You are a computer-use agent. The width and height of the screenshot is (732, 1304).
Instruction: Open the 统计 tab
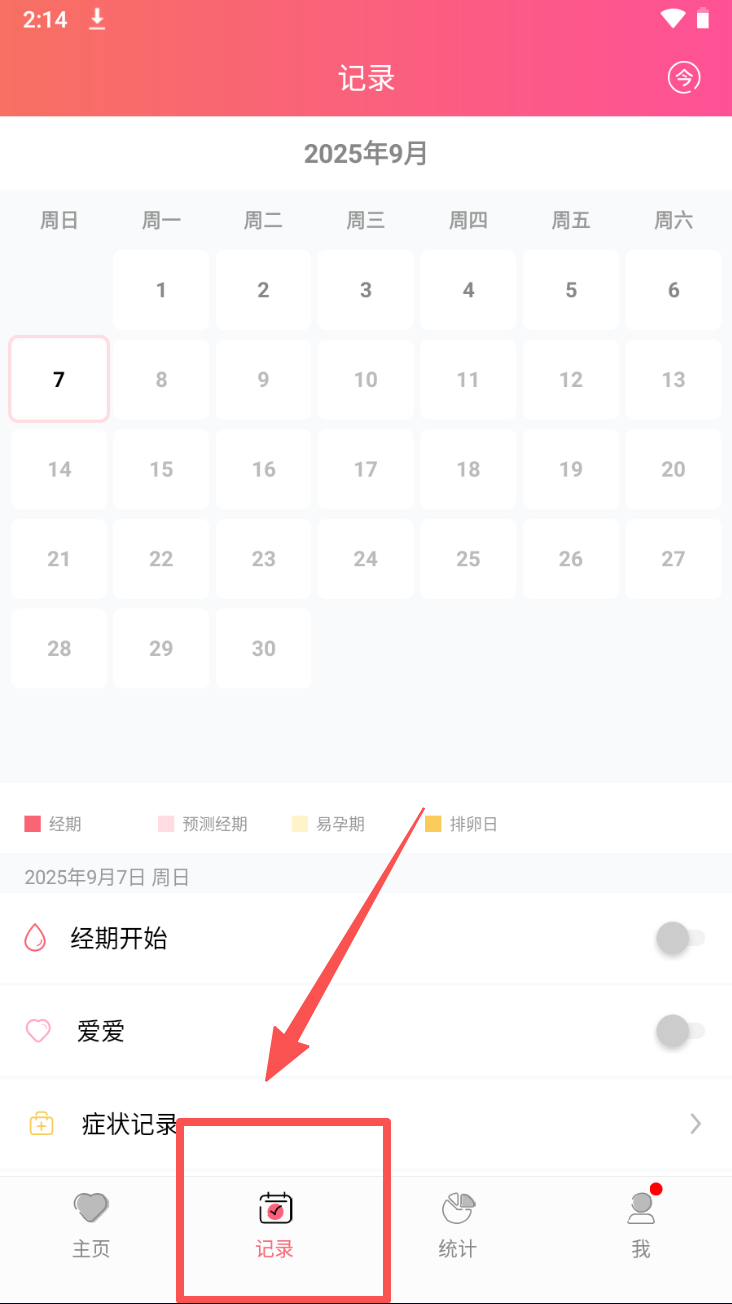(x=458, y=1225)
